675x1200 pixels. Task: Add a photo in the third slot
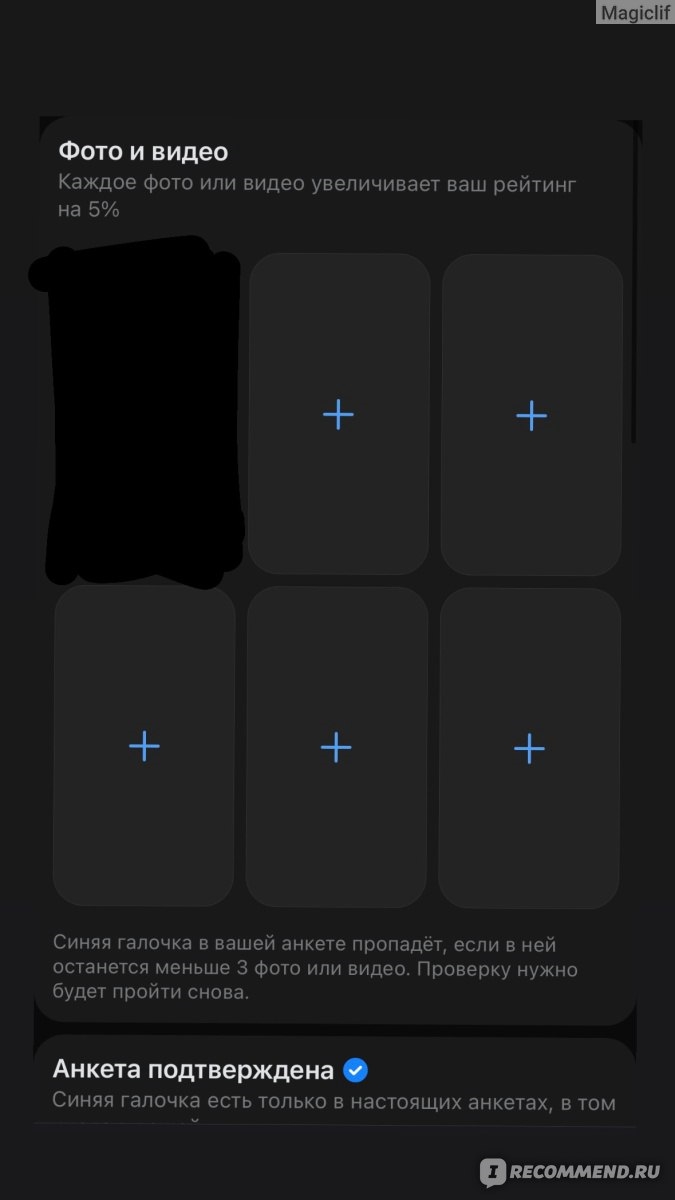(x=531, y=415)
